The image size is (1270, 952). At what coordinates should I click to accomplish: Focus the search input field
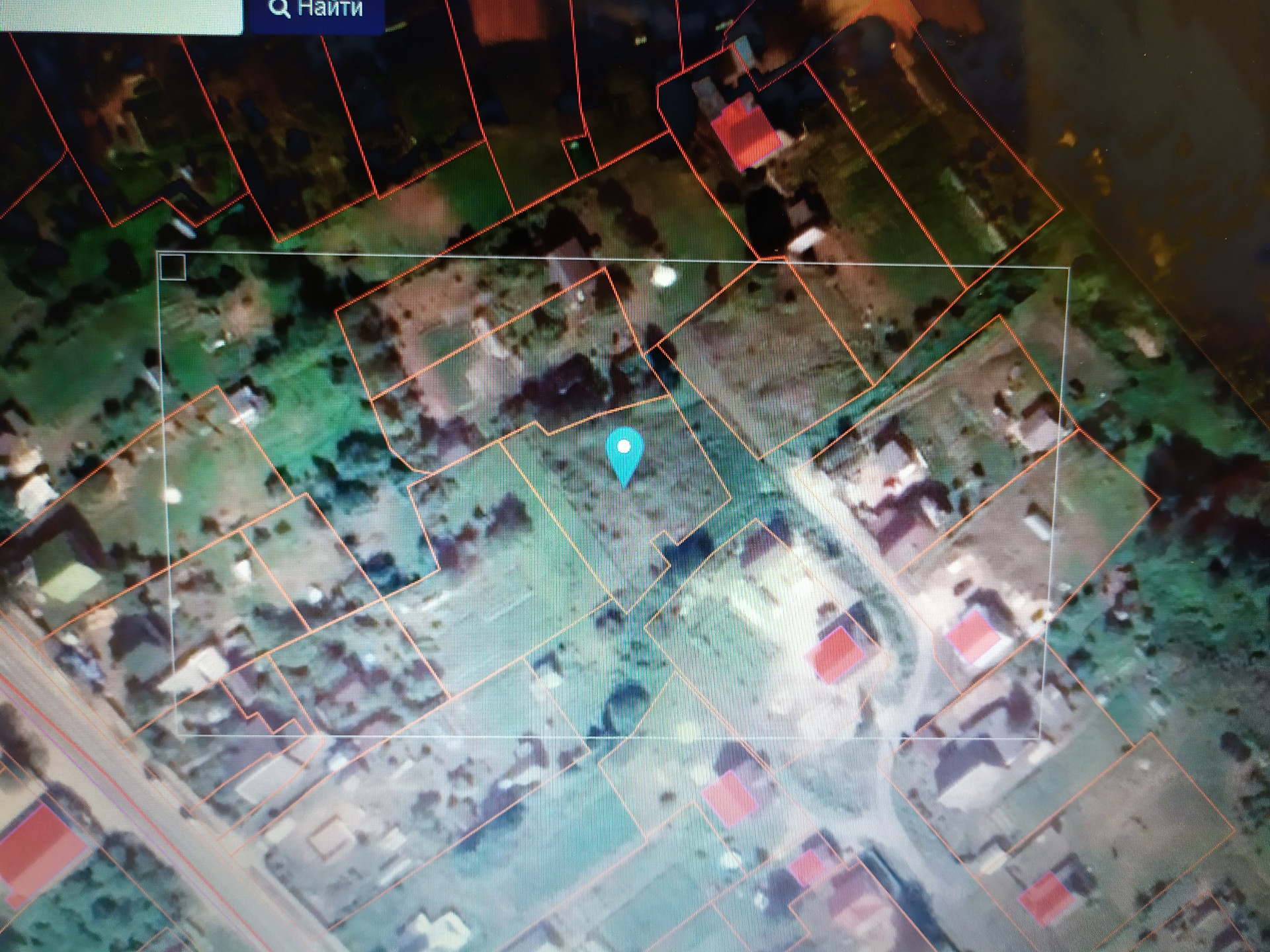[x=120, y=13]
